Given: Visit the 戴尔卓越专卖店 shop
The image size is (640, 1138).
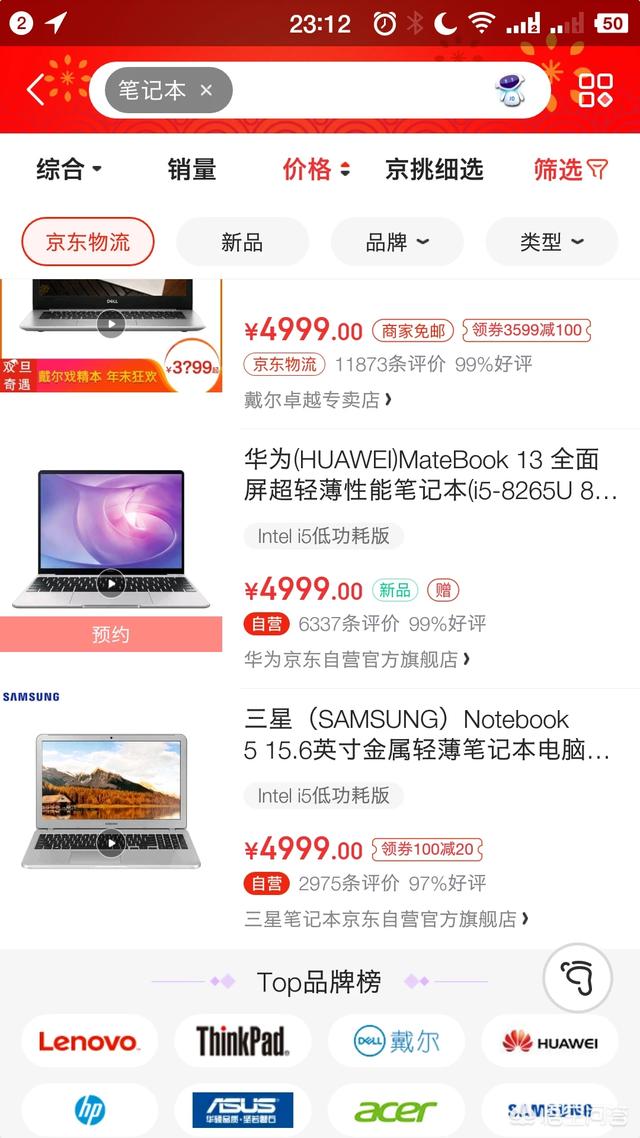Looking at the screenshot, I should [318, 400].
